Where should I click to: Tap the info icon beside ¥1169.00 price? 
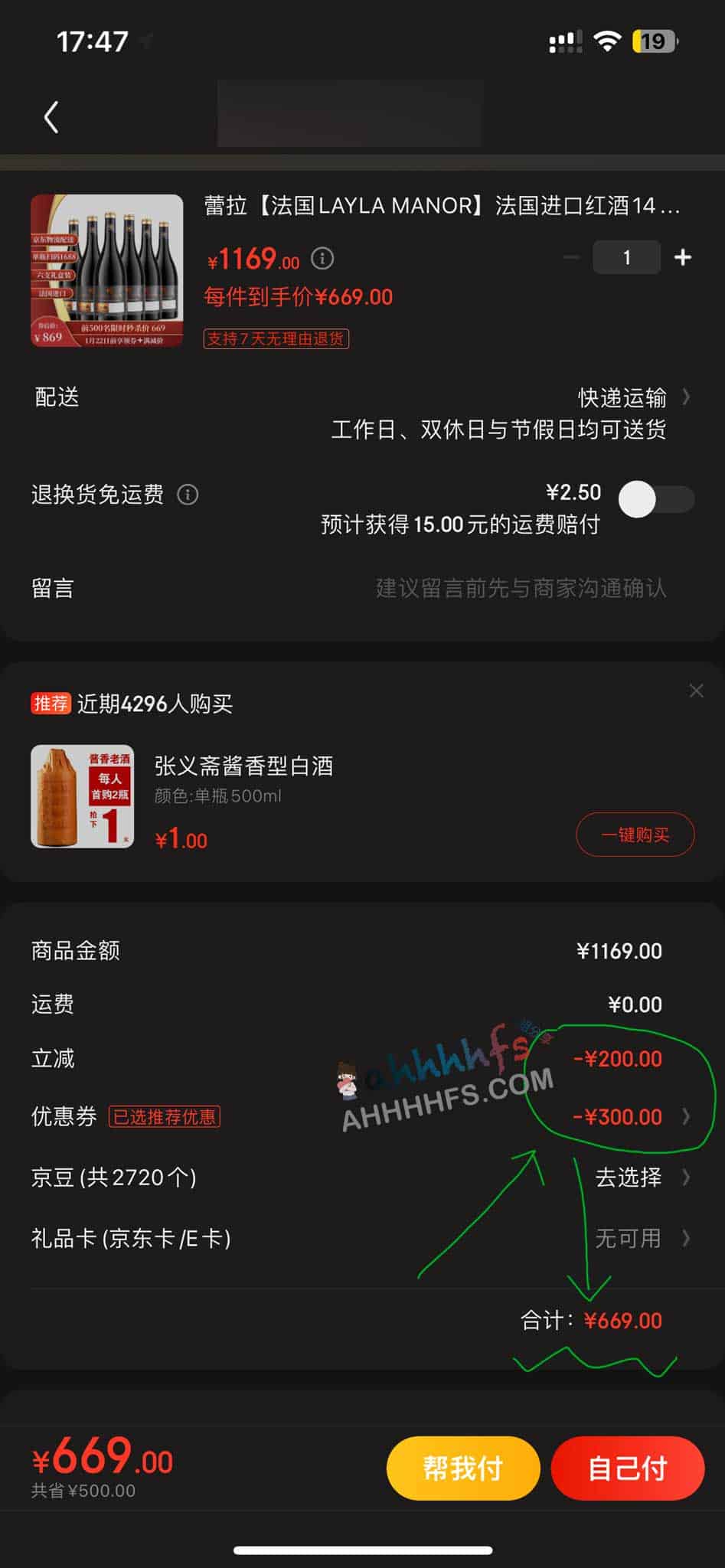[322, 259]
